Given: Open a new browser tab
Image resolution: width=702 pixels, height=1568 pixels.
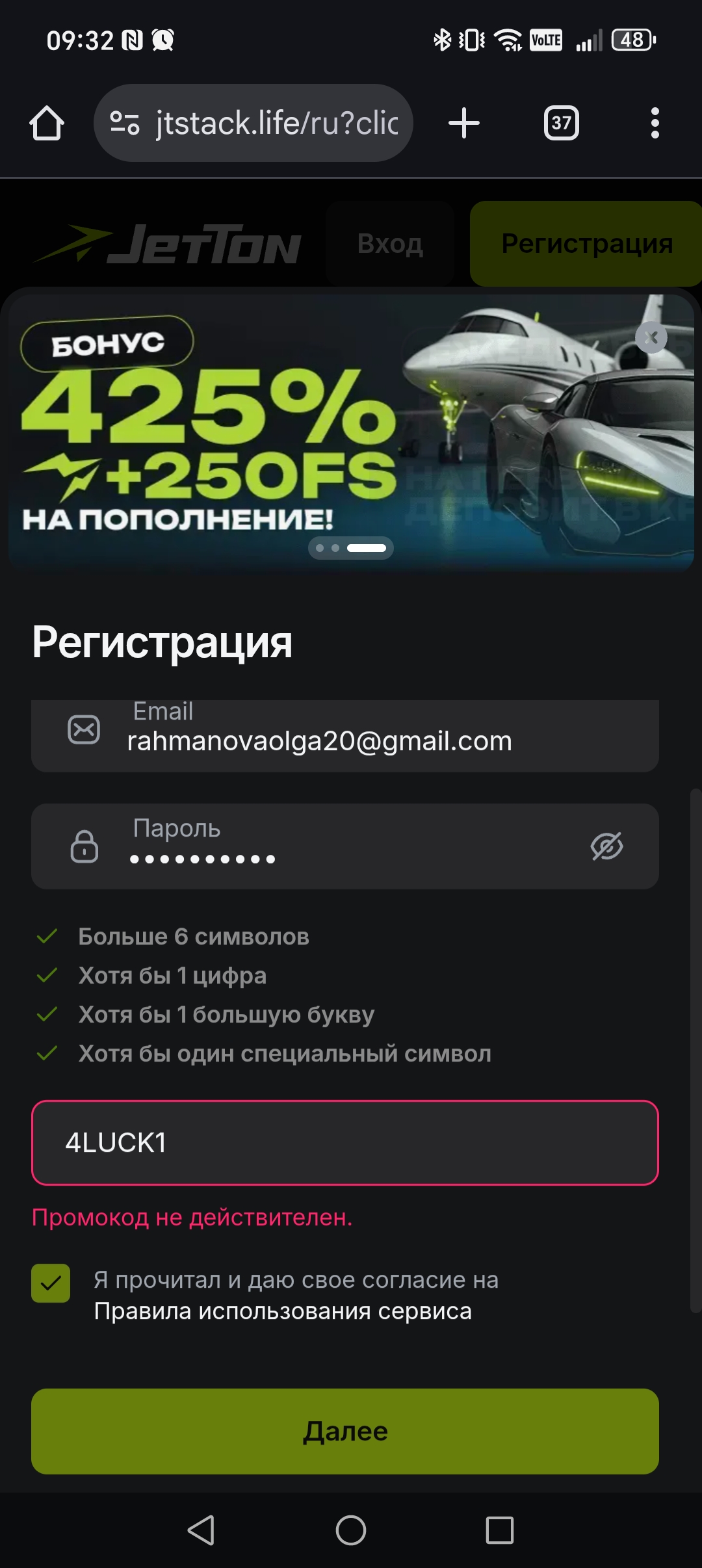Looking at the screenshot, I should 464,123.
